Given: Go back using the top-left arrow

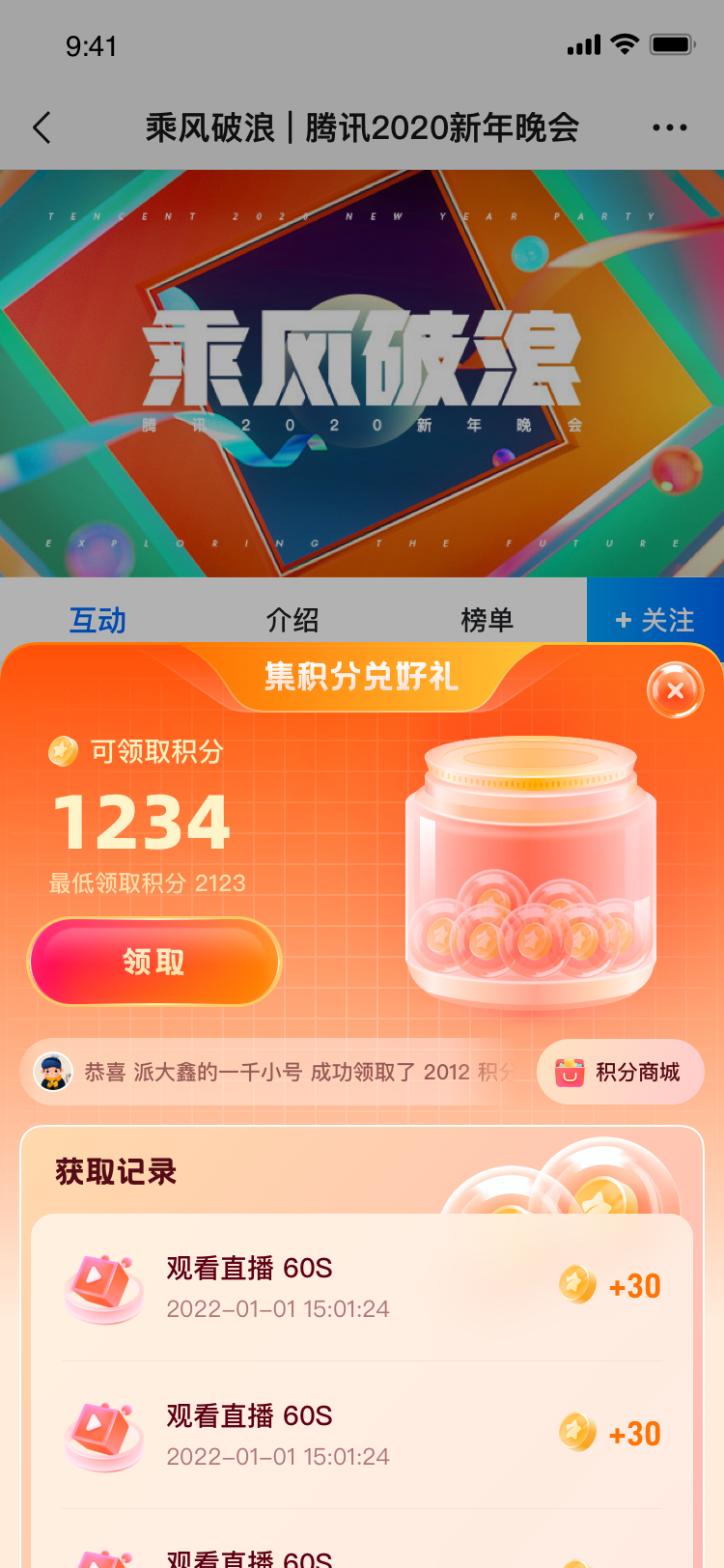Looking at the screenshot, I should pos(42,127).
